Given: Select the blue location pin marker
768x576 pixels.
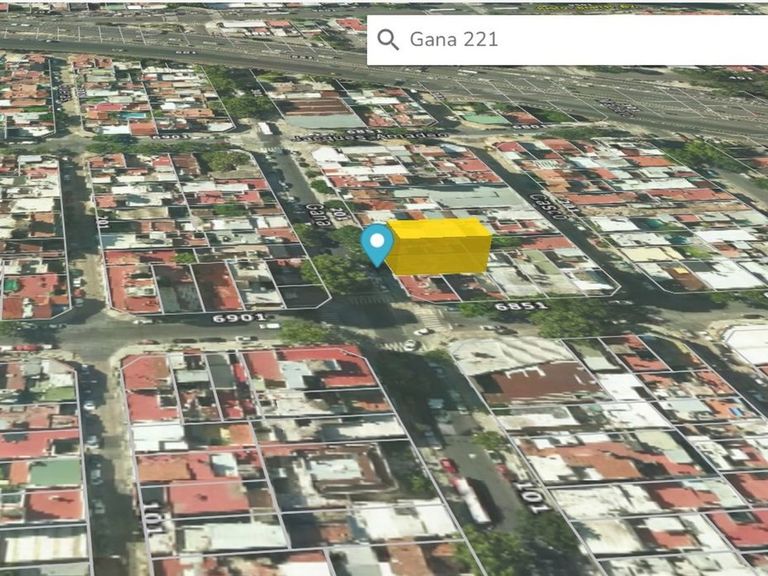Looking at the screenshot, I should click(x=376, y=243).
